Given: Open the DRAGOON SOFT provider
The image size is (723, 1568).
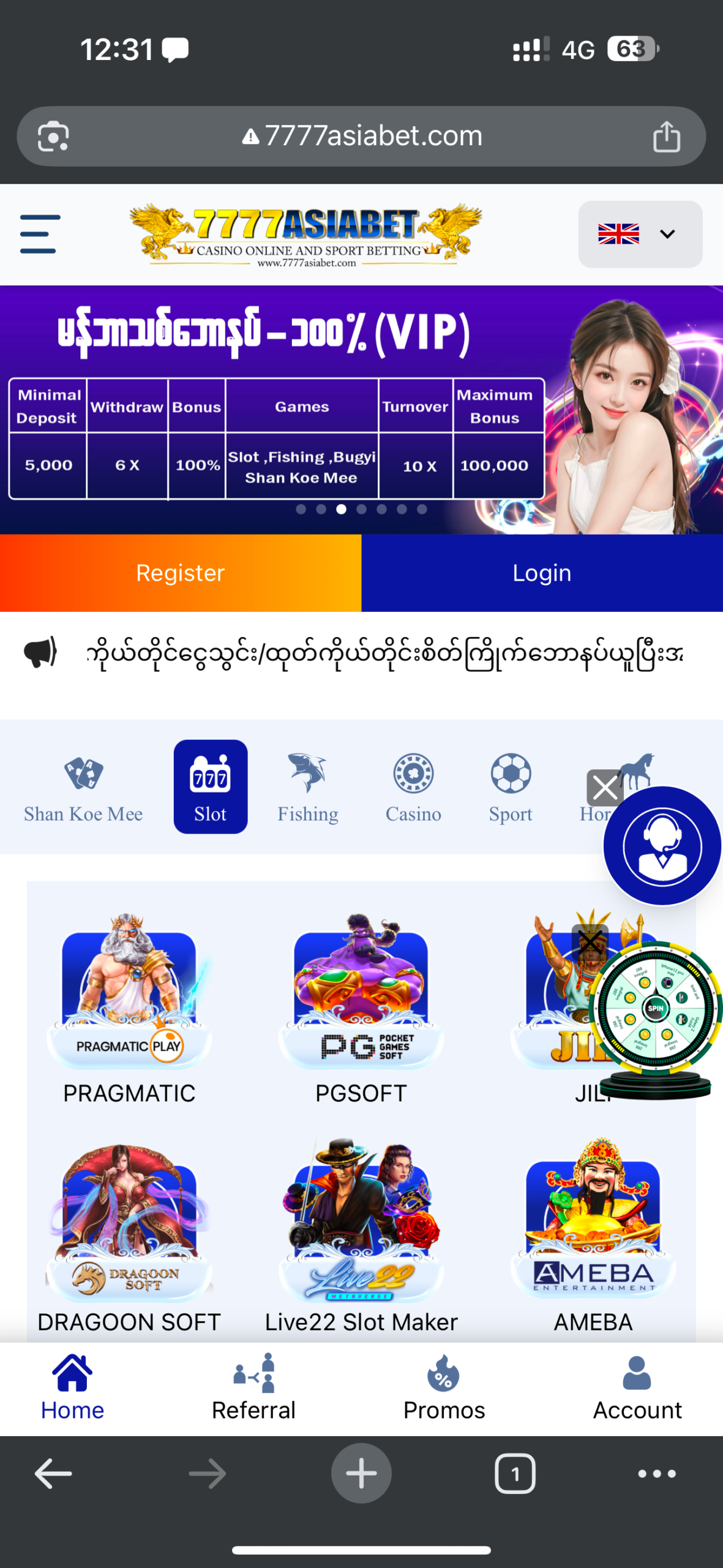Looking at the screenshot, I should [x=129, y=1231].
